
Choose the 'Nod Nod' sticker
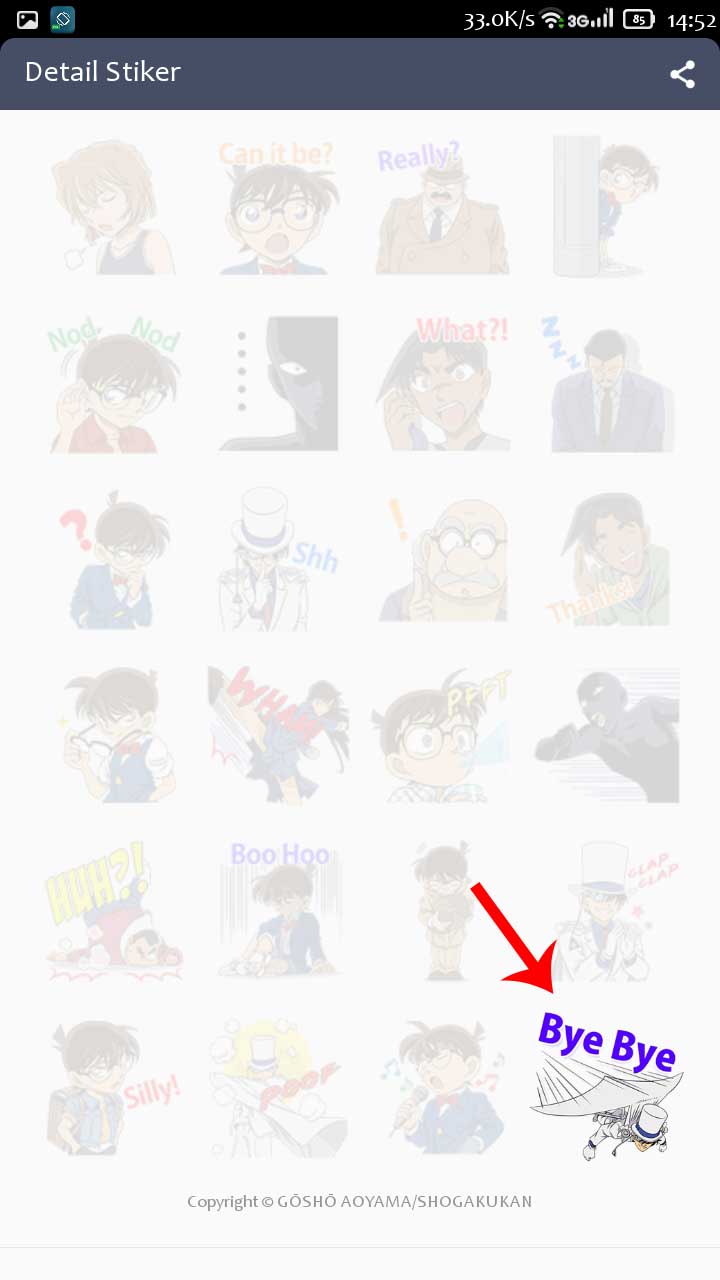[x=112, y=383]
